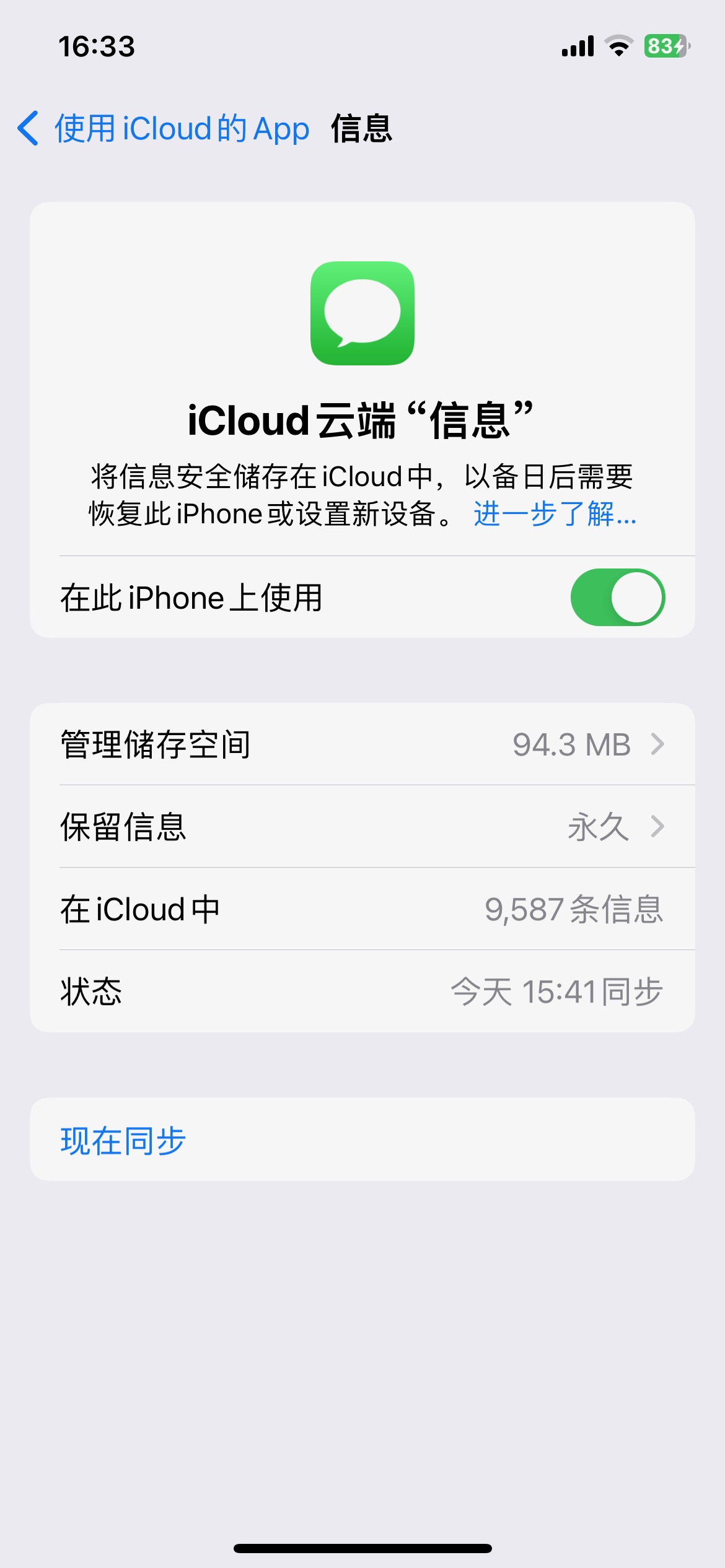The height and width of the screenshot is (1568, 725).
Task: Open 管理储存空间 showing 94.3 MB
Action: point(362,744)
